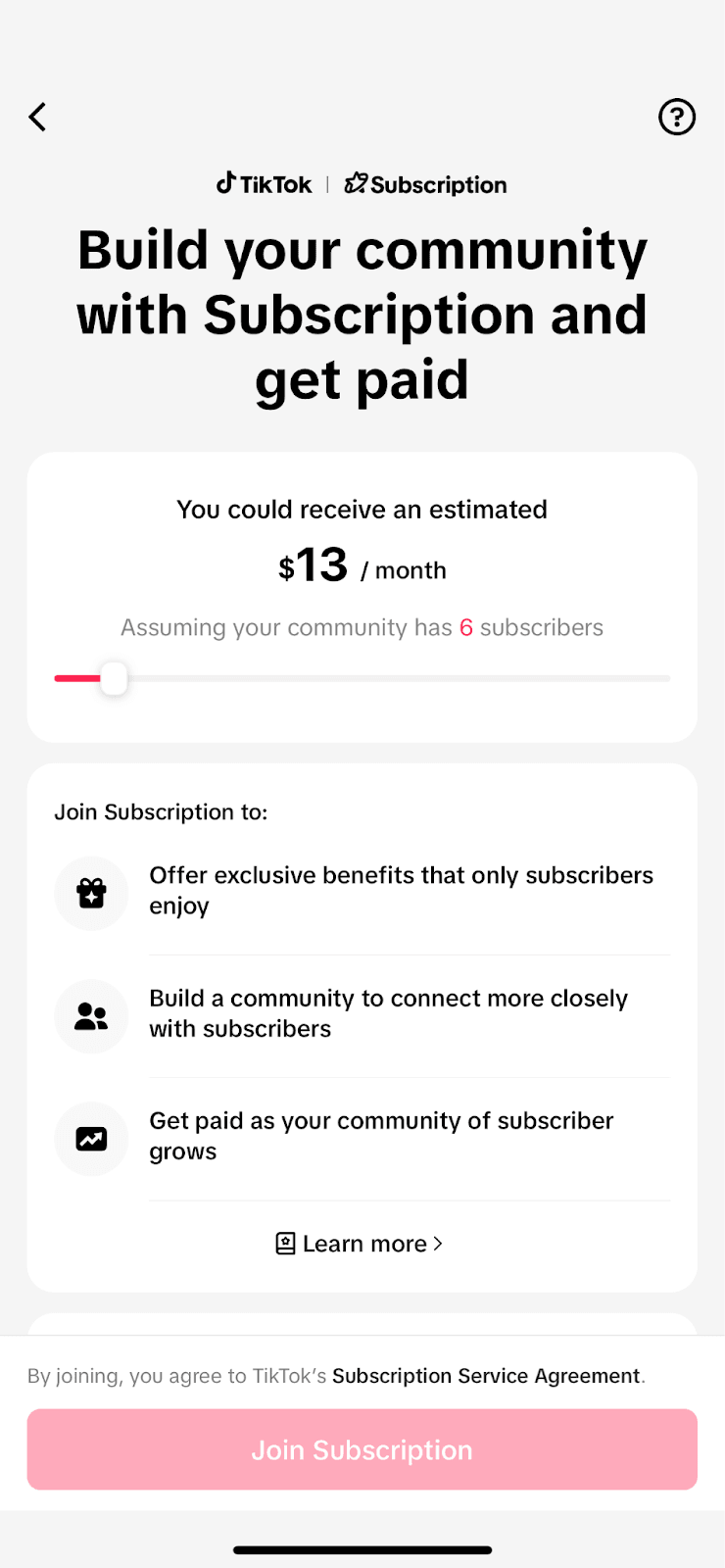The height and width of the screenshot is (1568, 725).
Task: Select the TikTok label in the header
Action: click(276, 184)
